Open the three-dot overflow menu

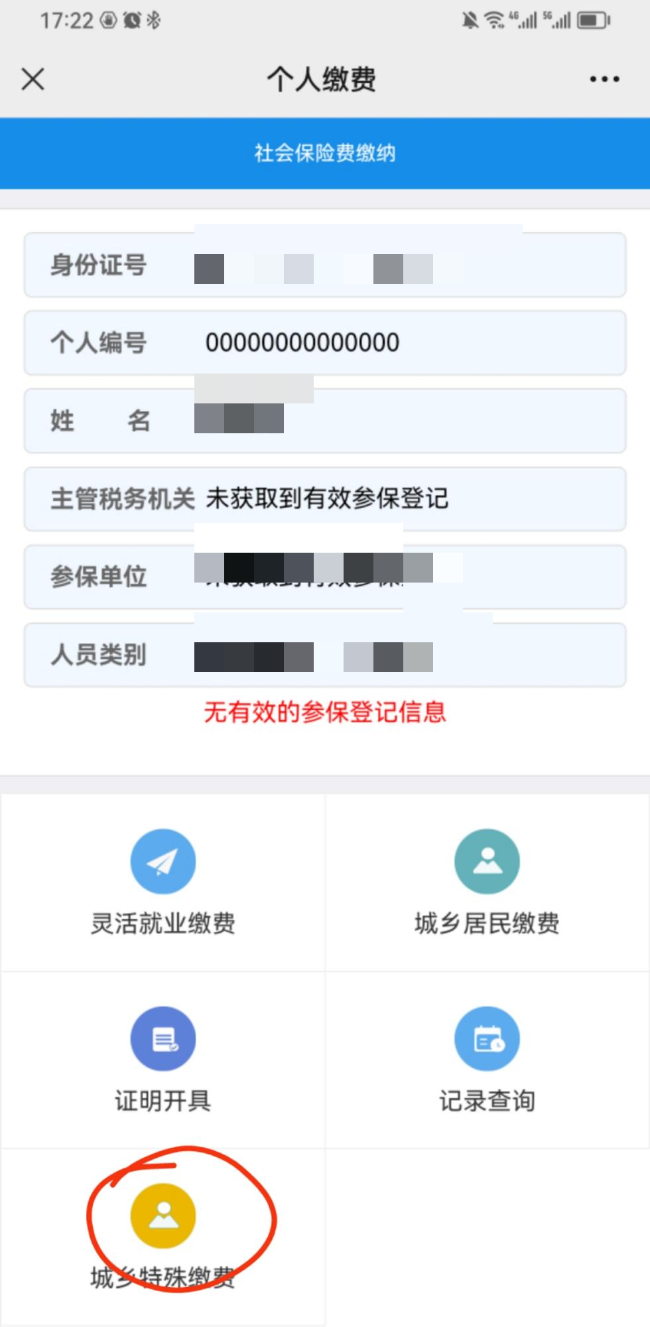pyautogui.click(x=604, y=80)
